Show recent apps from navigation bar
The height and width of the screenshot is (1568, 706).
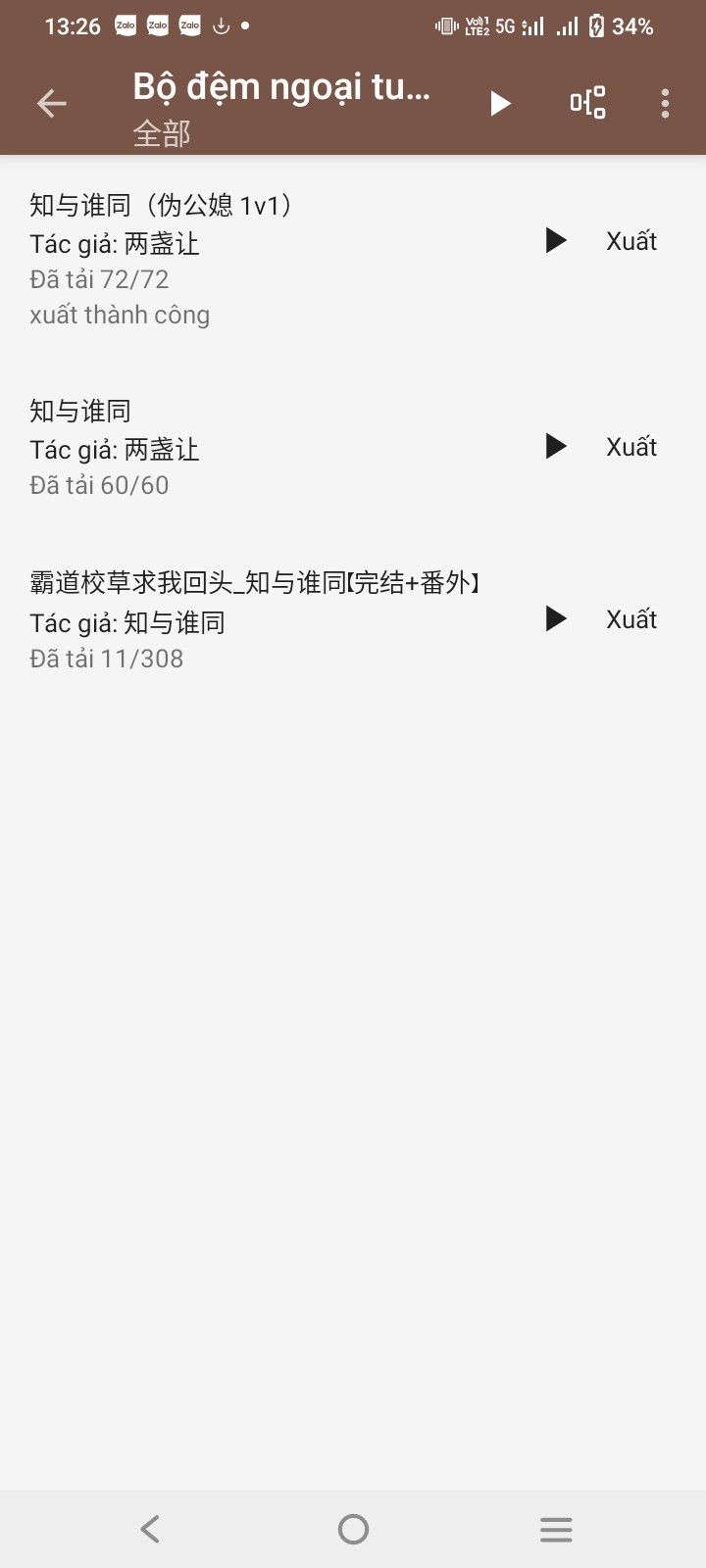click(556, 1529)
